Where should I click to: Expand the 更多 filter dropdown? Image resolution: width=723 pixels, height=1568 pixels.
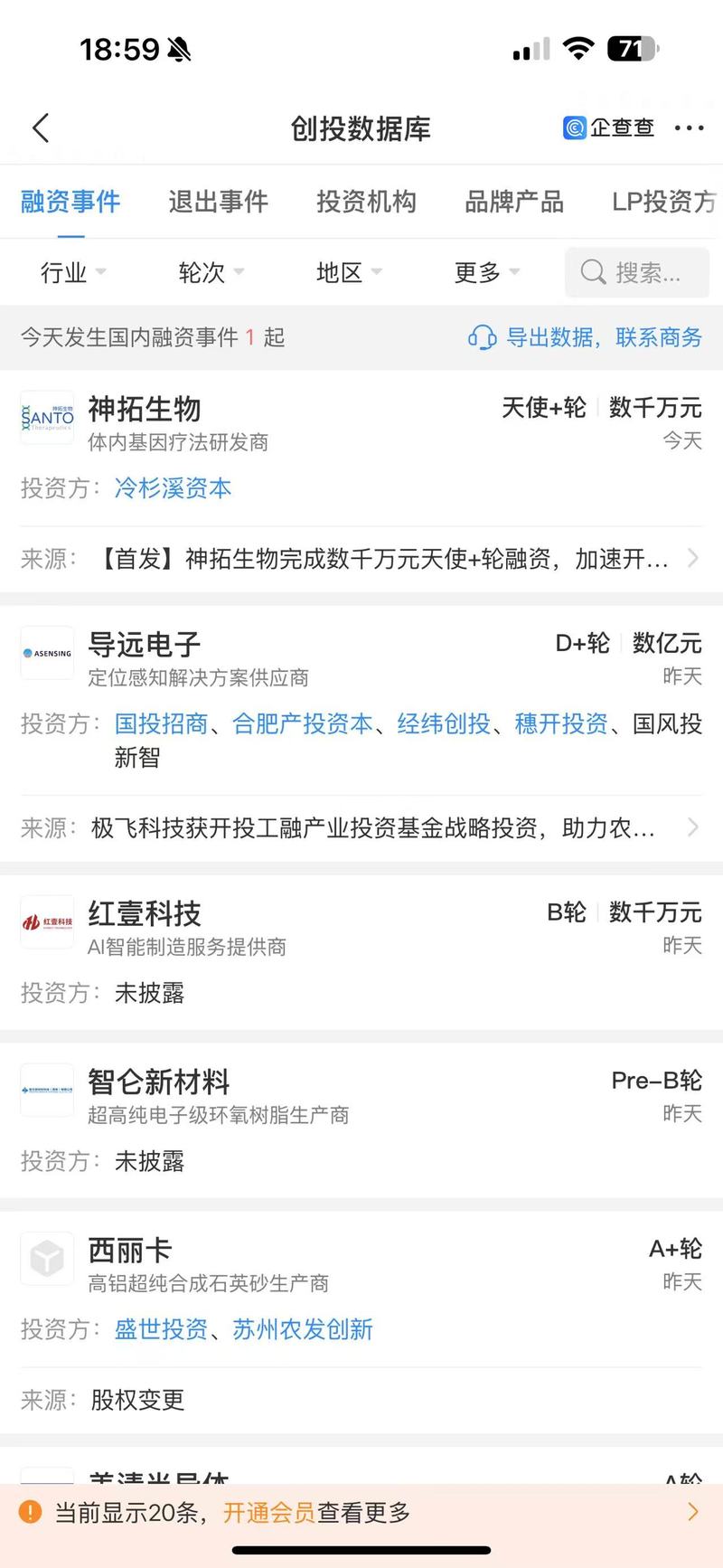pos(487,272)
